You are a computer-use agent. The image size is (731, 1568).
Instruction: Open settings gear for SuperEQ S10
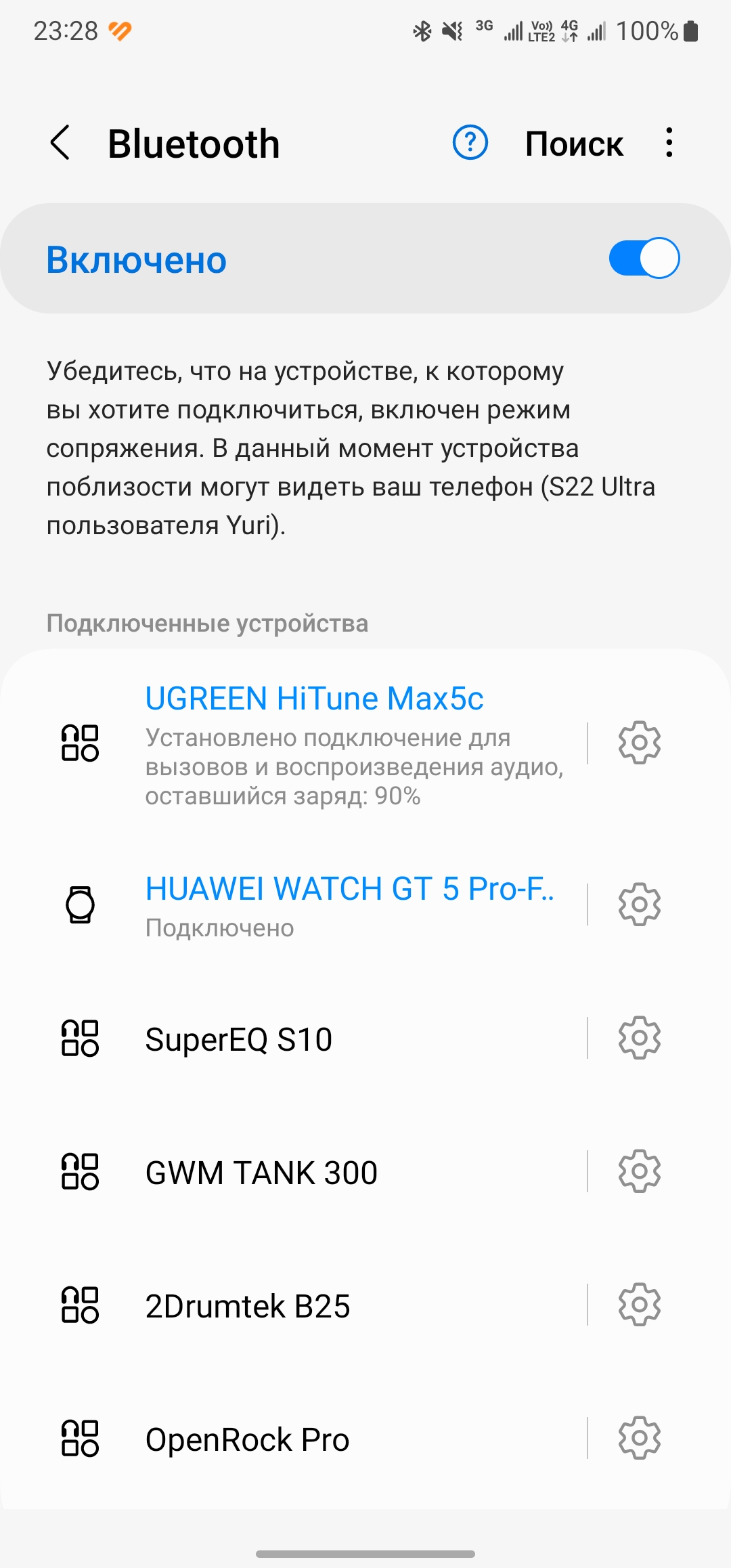[x=639, y=1037]
